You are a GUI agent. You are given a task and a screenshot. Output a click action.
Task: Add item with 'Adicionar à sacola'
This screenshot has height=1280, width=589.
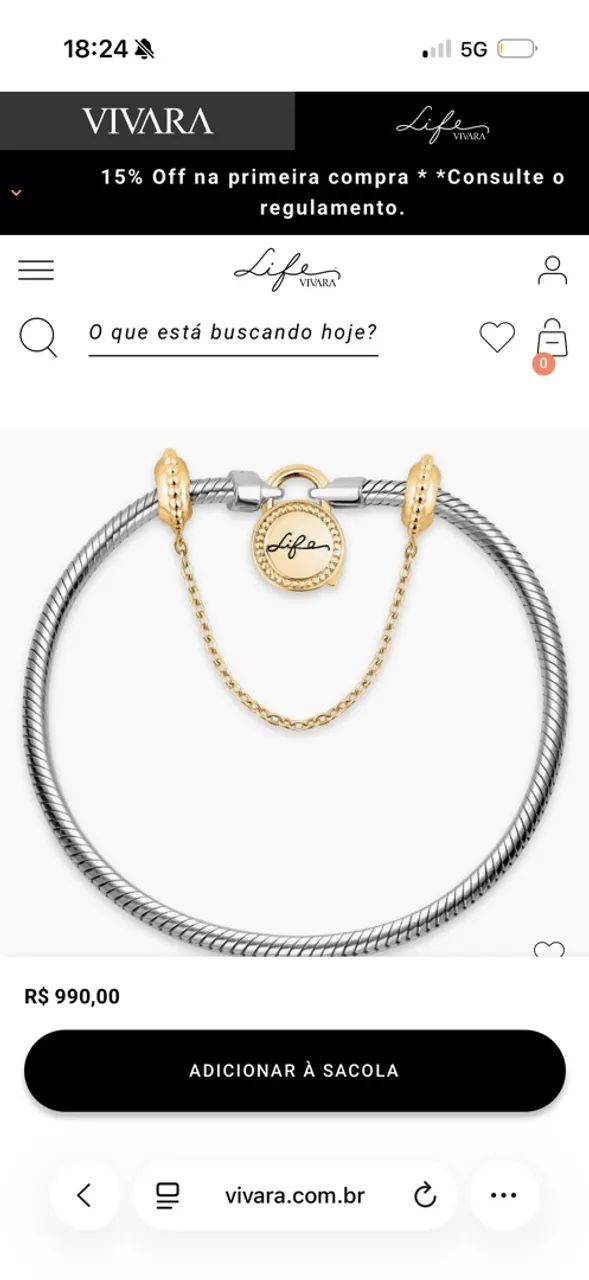[x=295, y=1070]
